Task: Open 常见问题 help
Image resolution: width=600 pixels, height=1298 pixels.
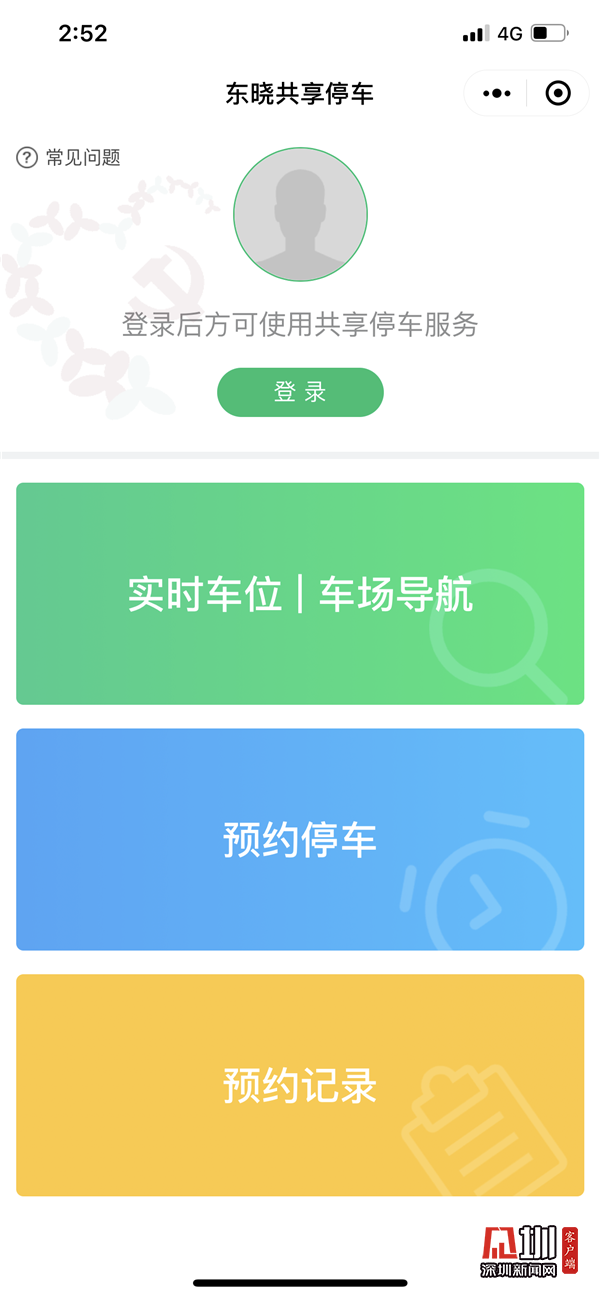Action: pyautogui.click(x=69, y=158)
